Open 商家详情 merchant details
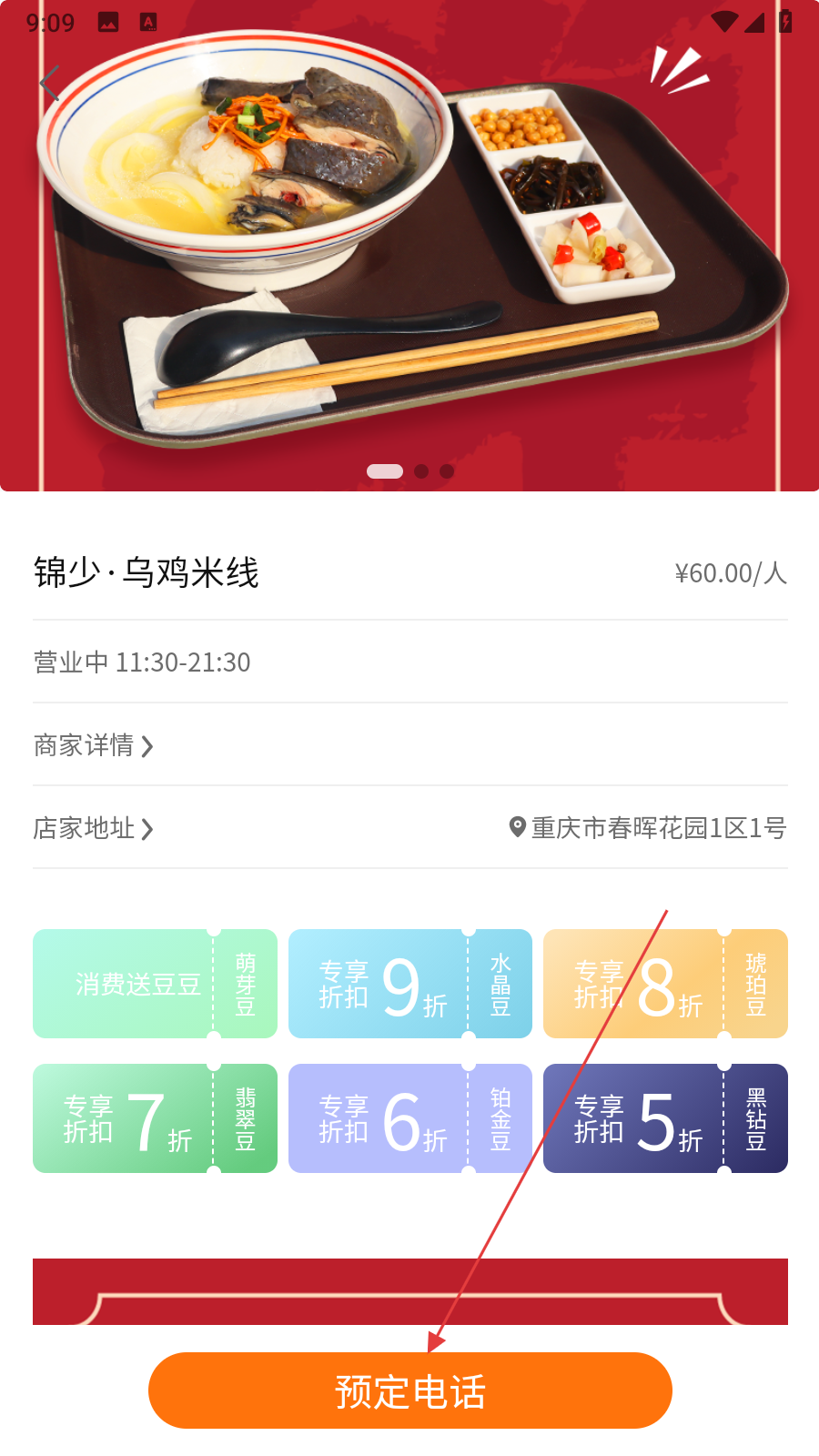The image size is (819, 1456). 94,745
